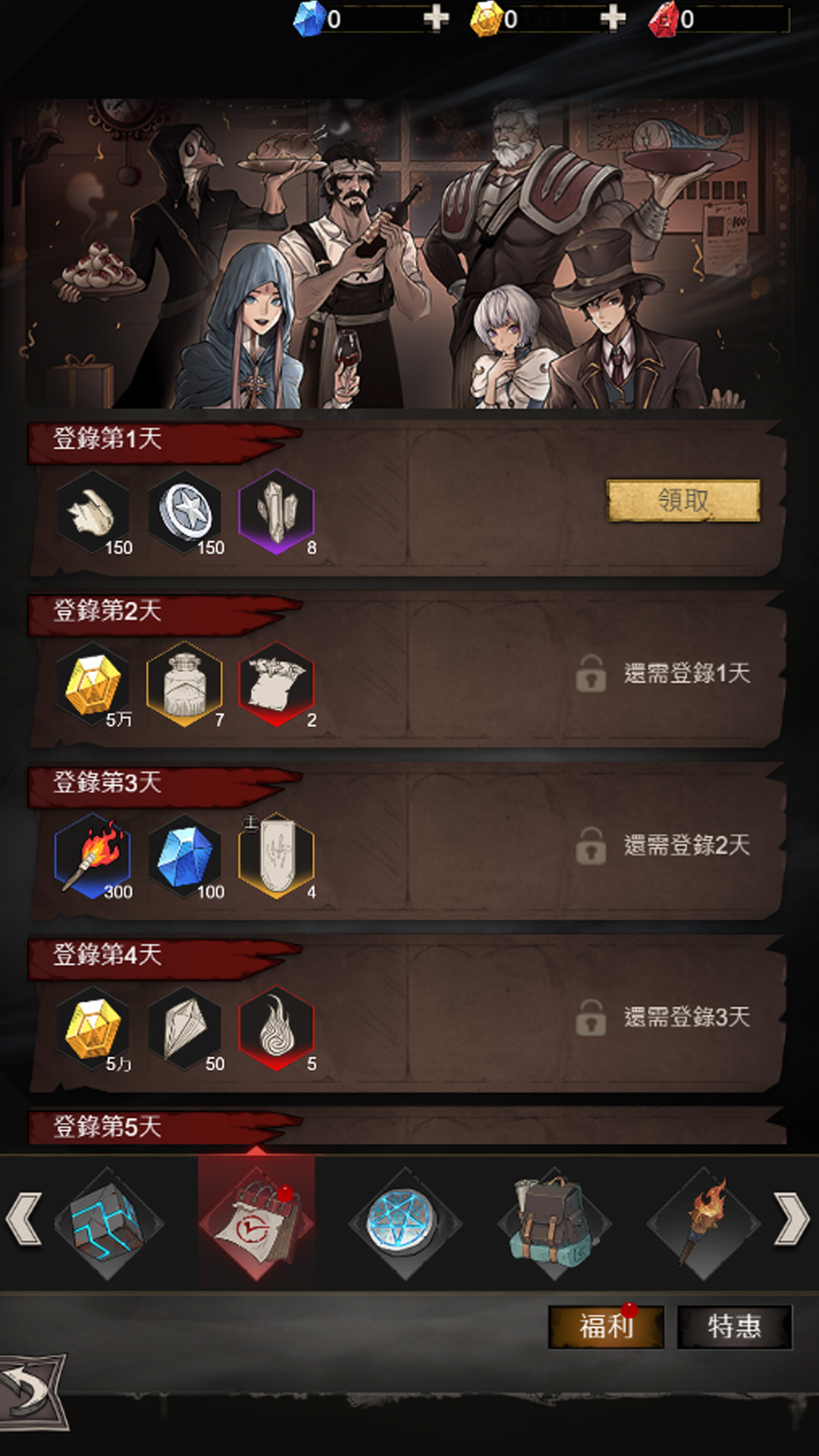Open the flaming torch event icon
Screen dimensions: 819x1456
click(x=703, y=1222)
